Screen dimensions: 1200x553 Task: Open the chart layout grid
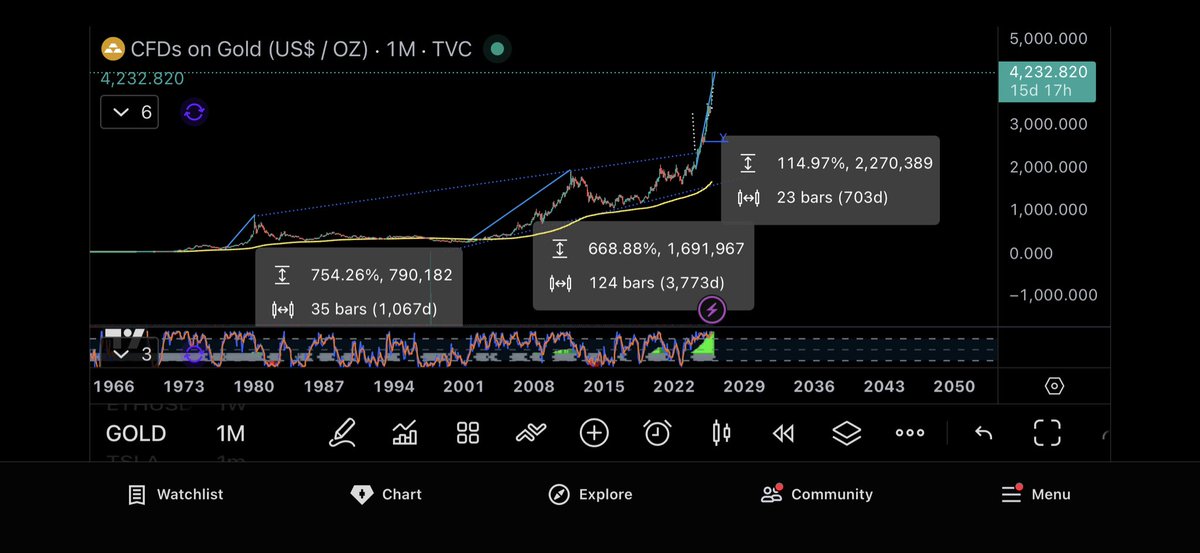pyautogui.click(x=468, y=433)
